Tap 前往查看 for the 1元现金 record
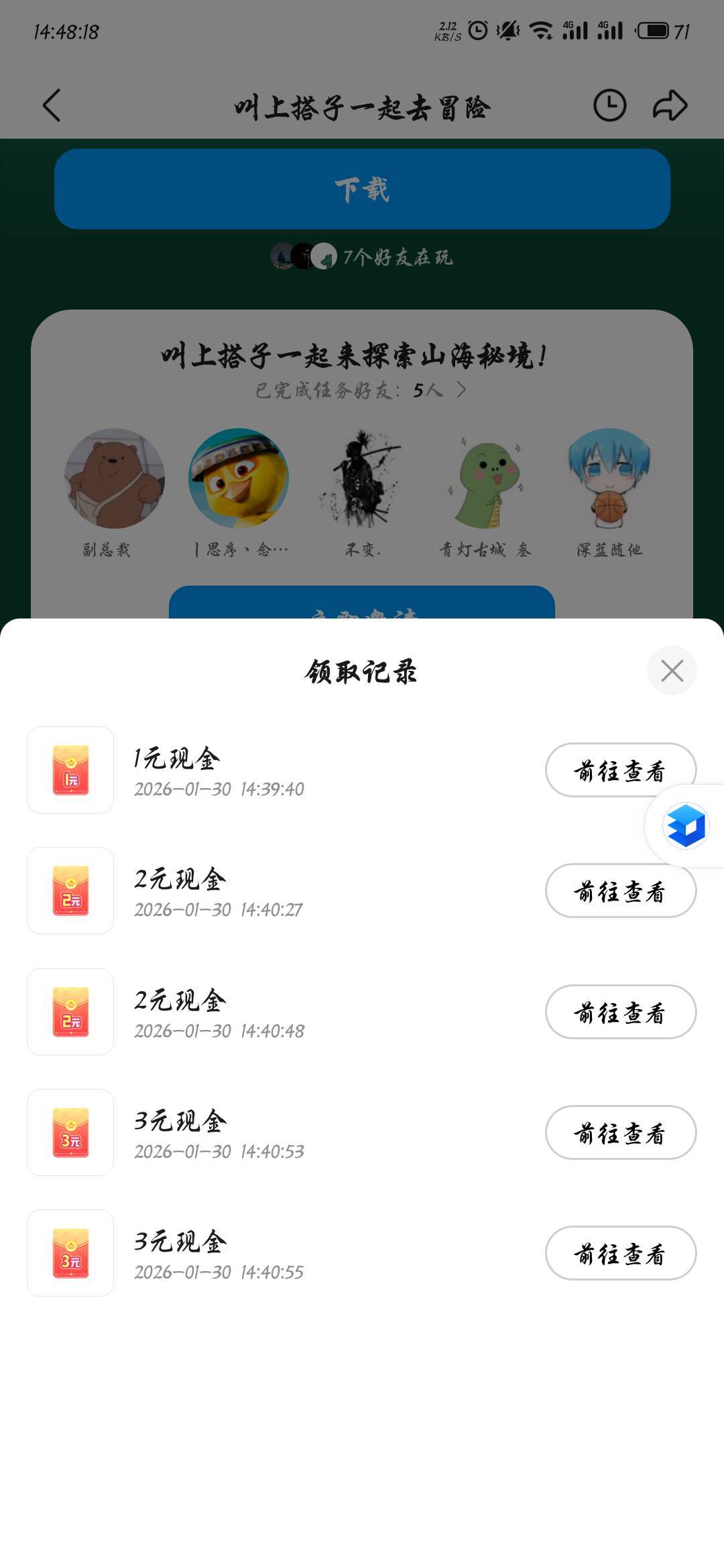 tap(603, 769)
